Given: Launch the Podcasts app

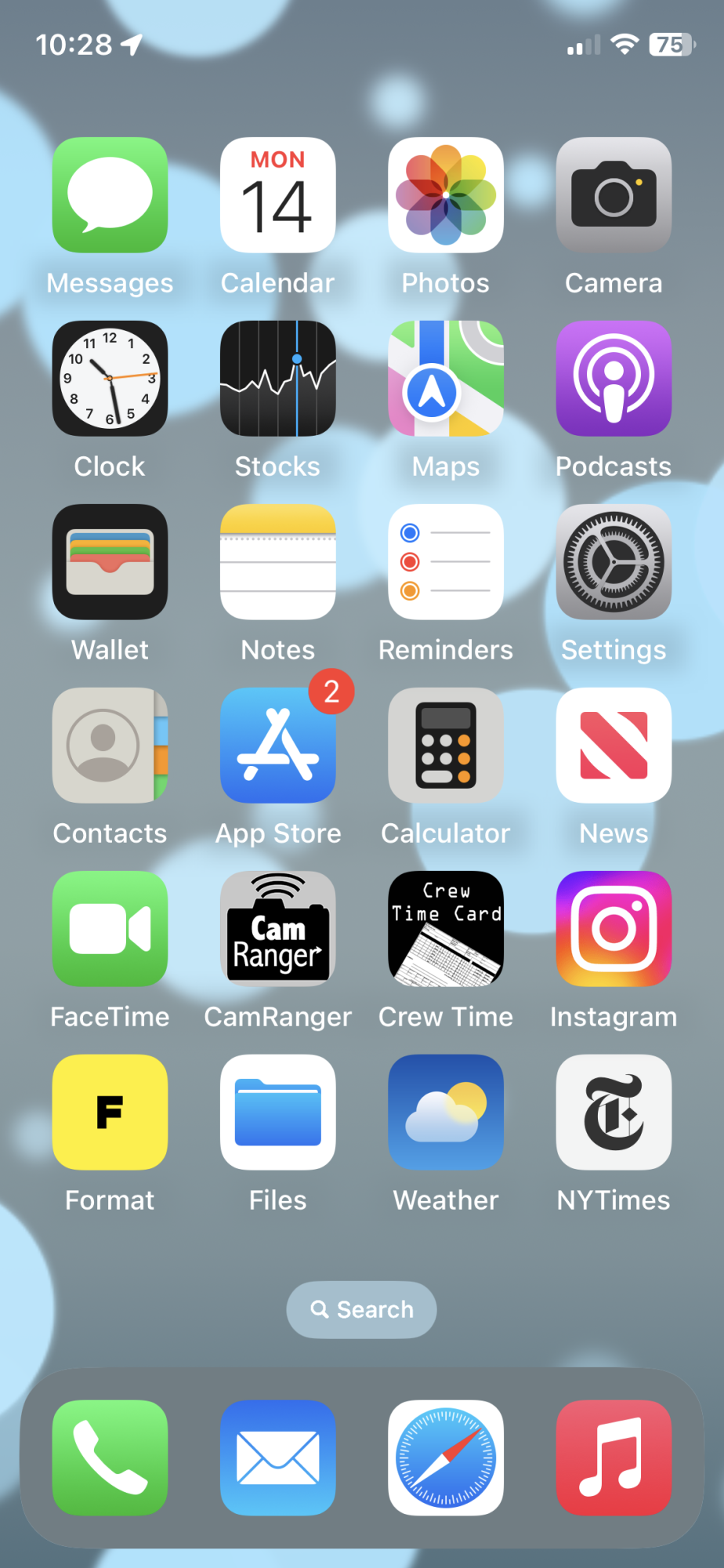Looking at the screenshot, I should tap(614, 379).
